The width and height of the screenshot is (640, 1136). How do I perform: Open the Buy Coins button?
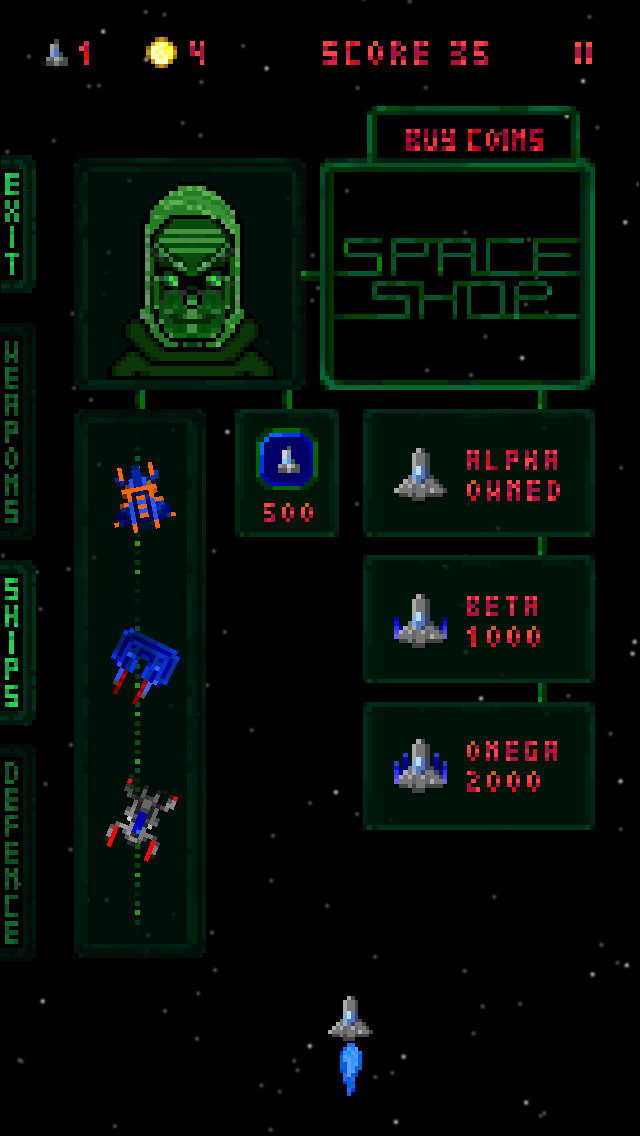click(x=474, y=139)
